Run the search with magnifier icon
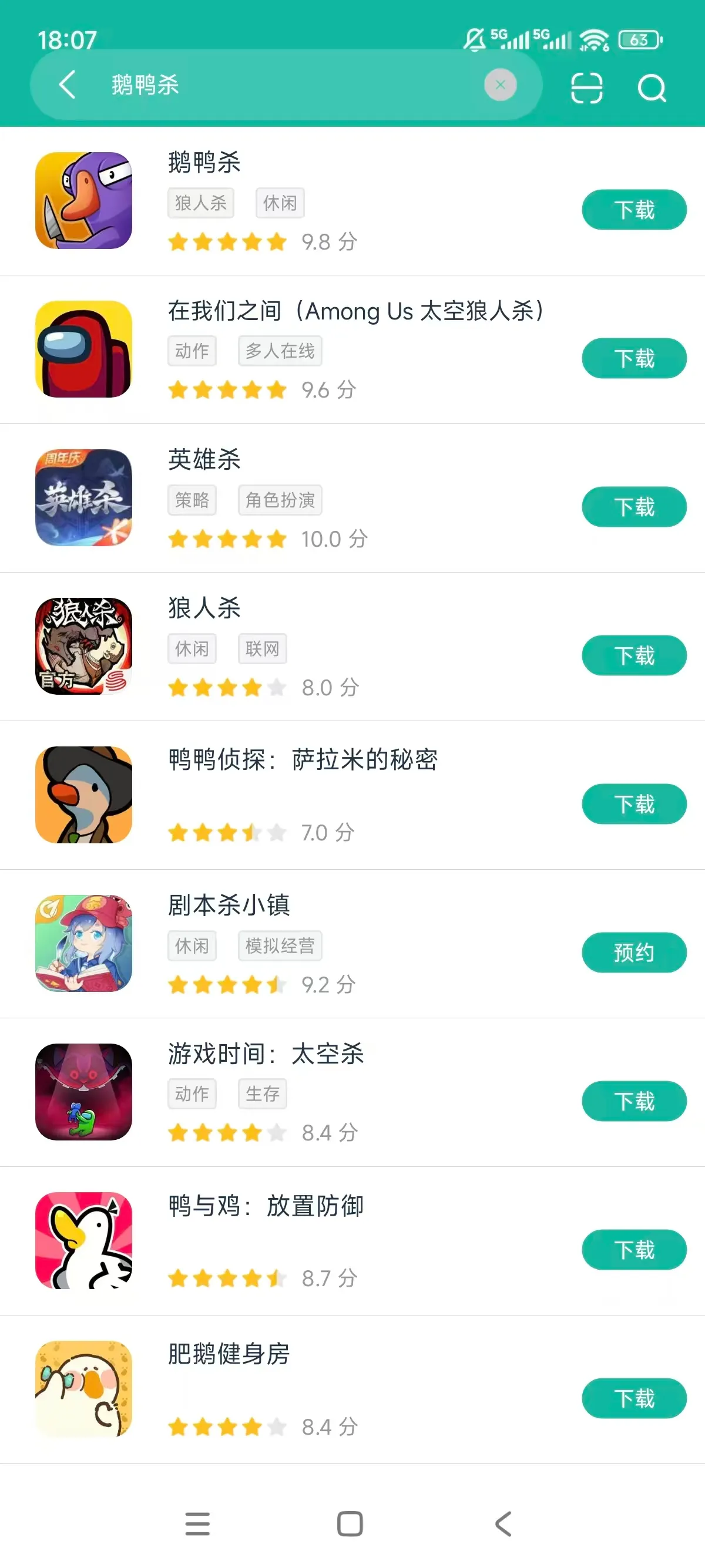This screenshot has width=705, height=1568. pyautogui.click(x=652, y=88)
